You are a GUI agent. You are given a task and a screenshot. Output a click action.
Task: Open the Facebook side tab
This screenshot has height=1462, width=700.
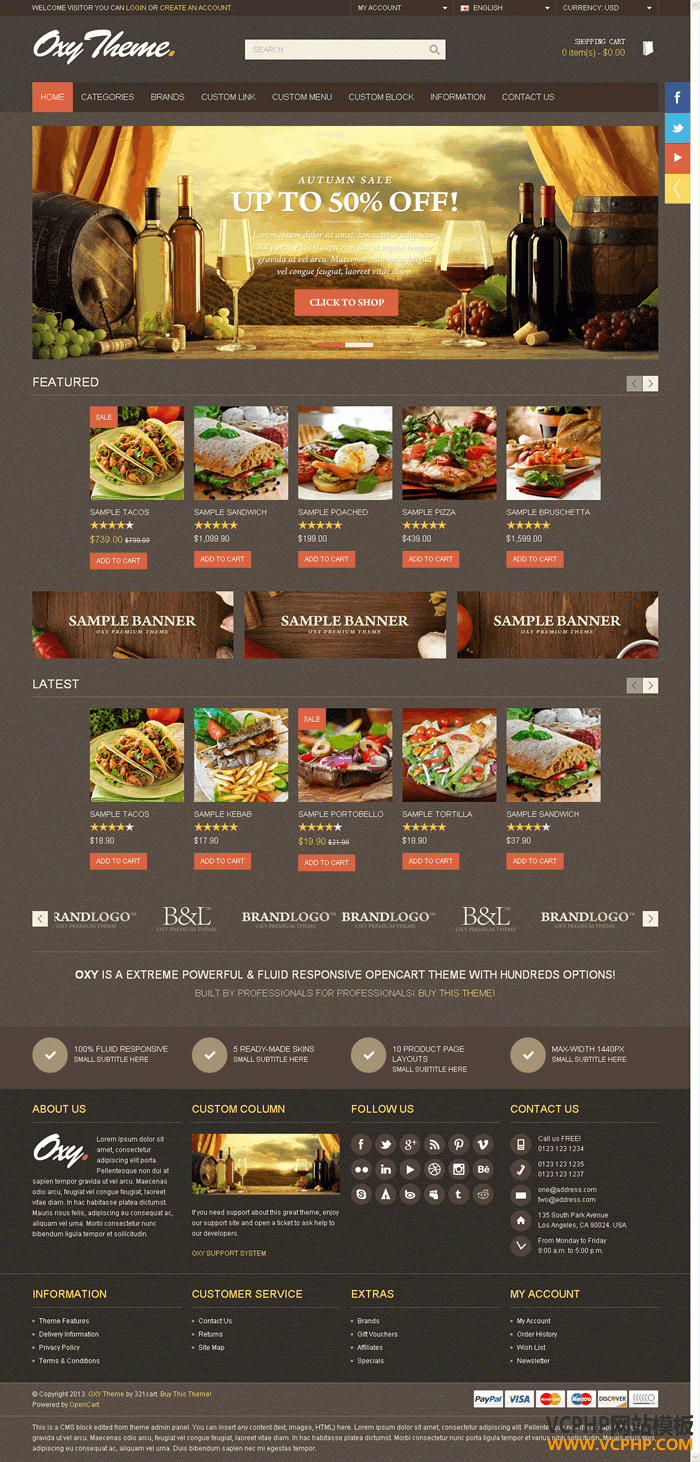[678, 98]
